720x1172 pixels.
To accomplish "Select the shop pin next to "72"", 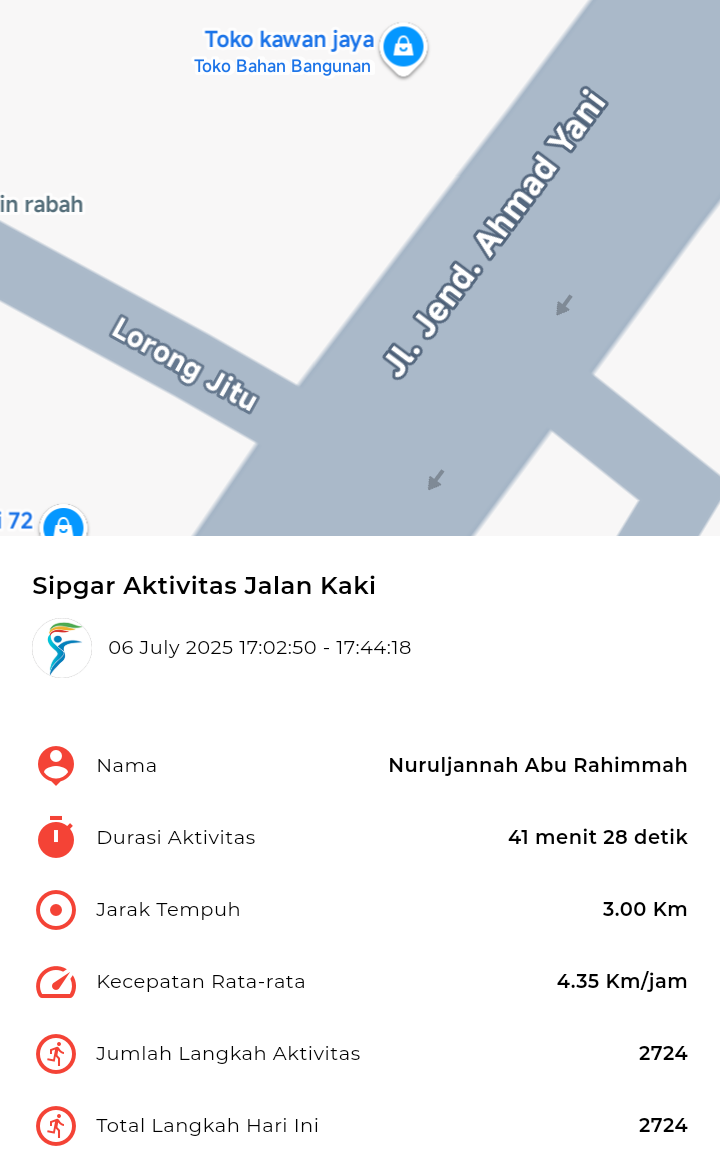I will coord(64,522).
